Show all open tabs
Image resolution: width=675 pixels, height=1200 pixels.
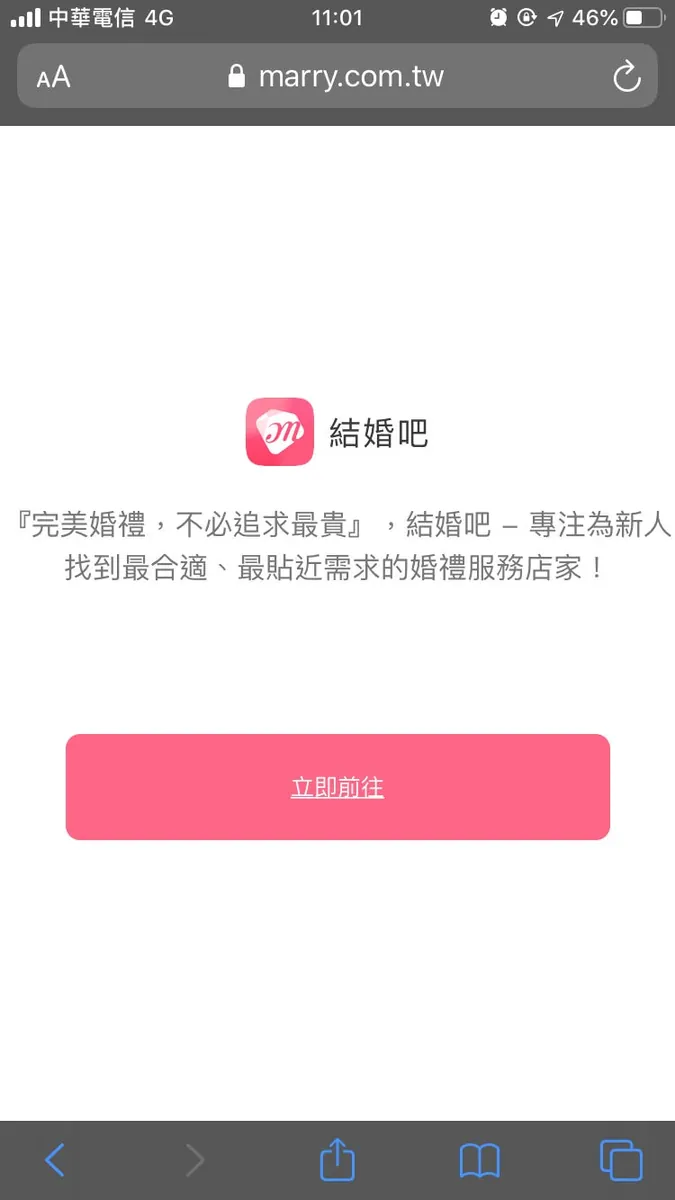point(620,1160)
